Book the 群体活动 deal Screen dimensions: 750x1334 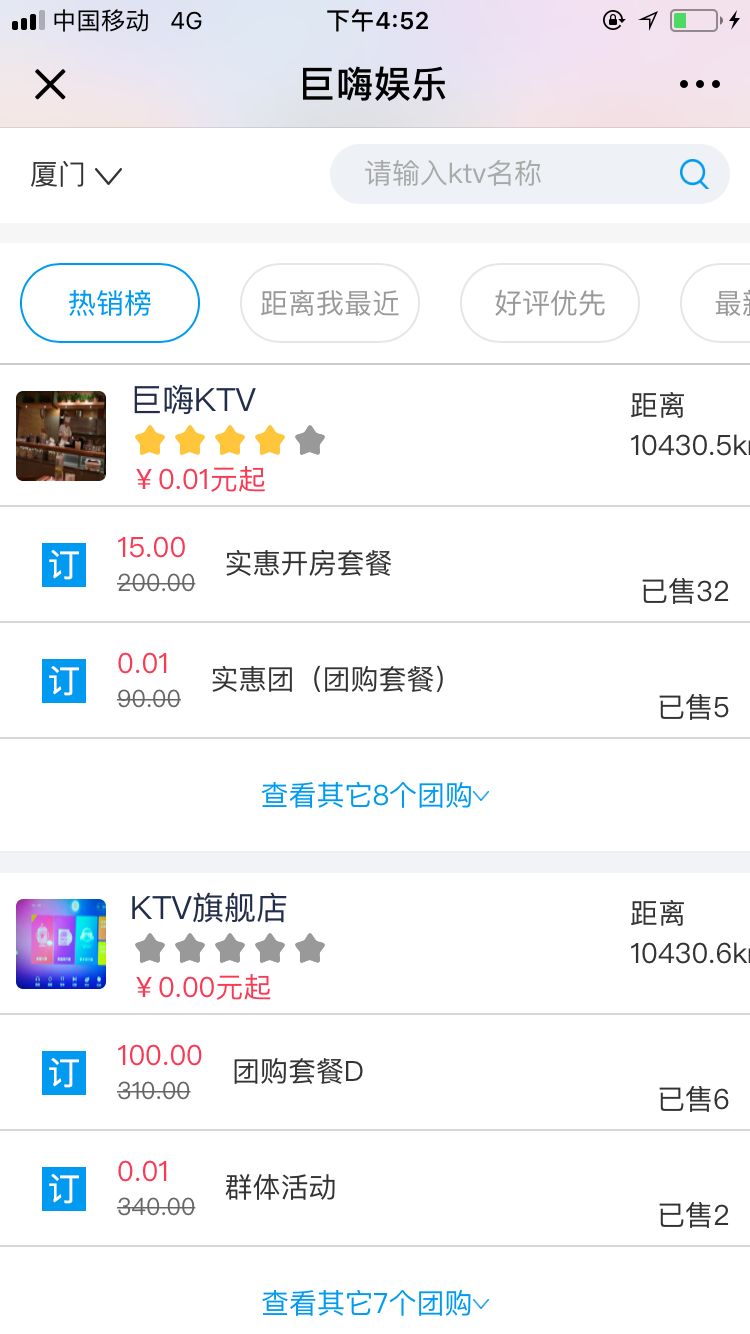pos(63,1189)
